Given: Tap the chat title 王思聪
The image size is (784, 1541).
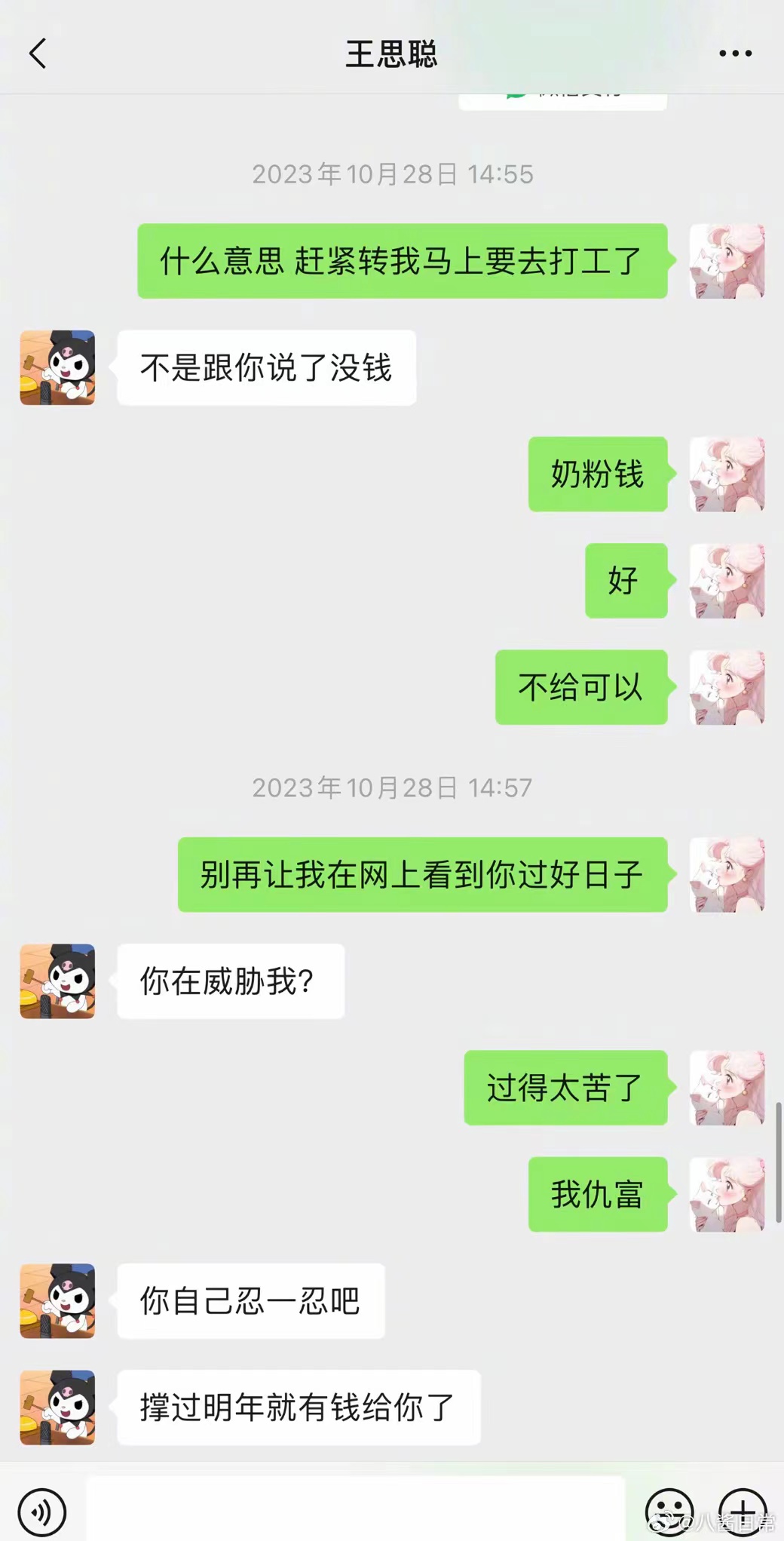Looking at the screenshot, I should 391,54.
